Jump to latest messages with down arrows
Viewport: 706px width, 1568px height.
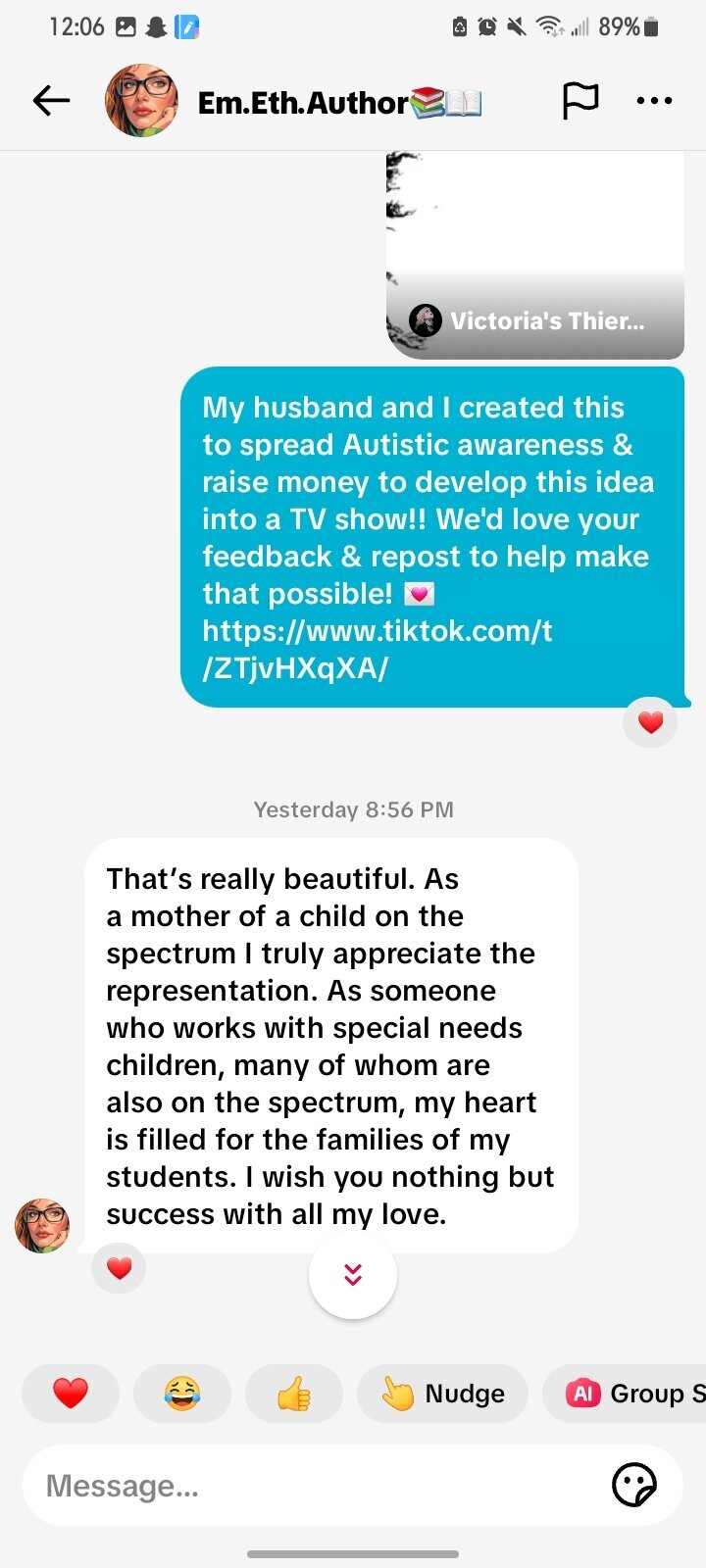click(353, 1274)
